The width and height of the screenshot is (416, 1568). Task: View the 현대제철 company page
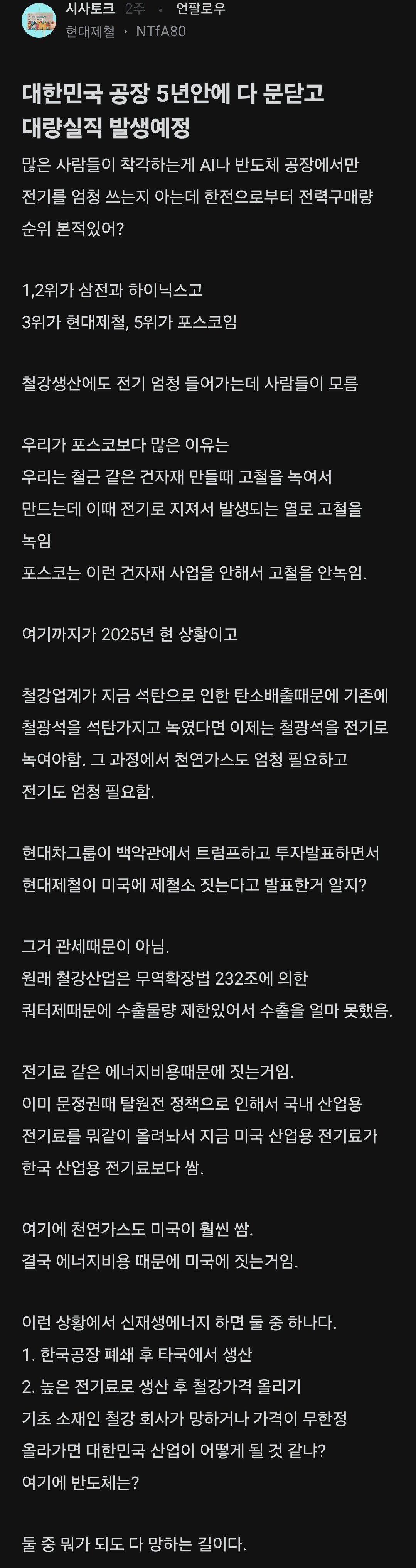click(90, 31)
